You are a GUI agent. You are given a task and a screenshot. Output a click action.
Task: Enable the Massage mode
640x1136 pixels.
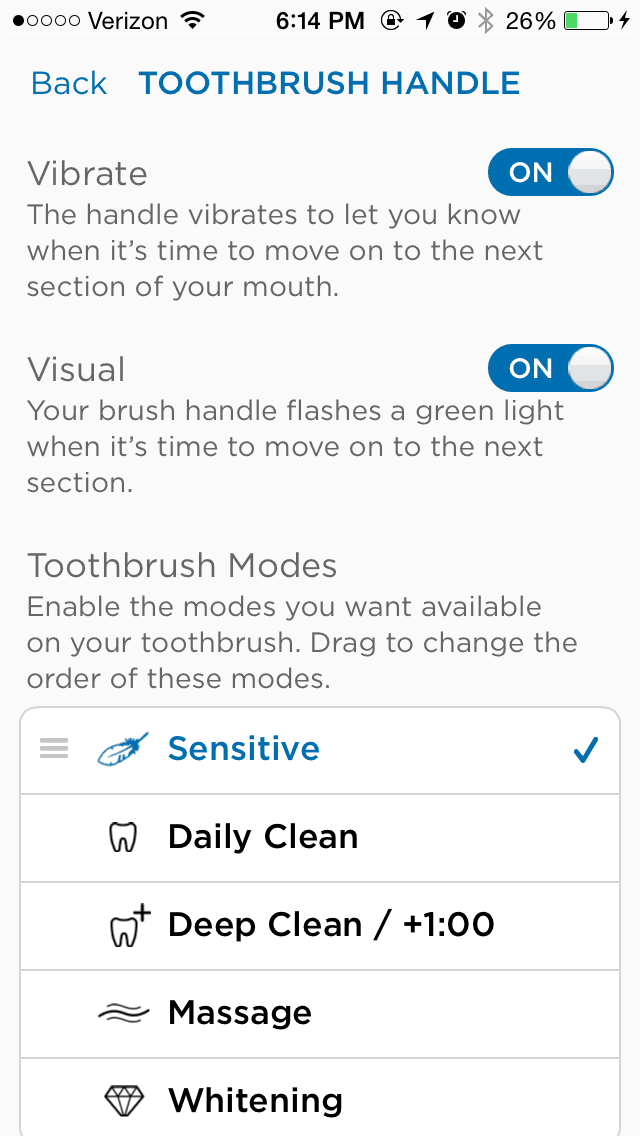pos(320,1014)
